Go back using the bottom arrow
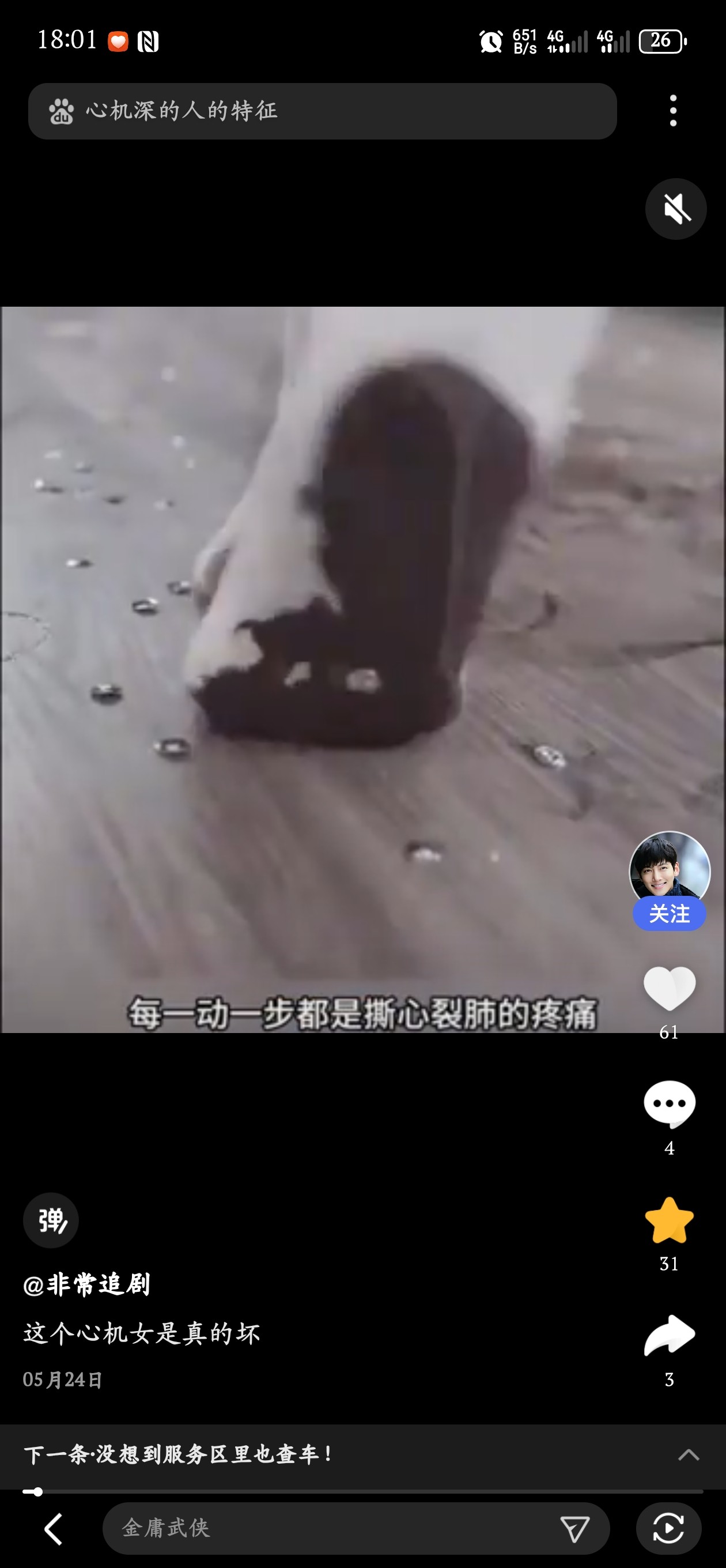 [54, 1528]
